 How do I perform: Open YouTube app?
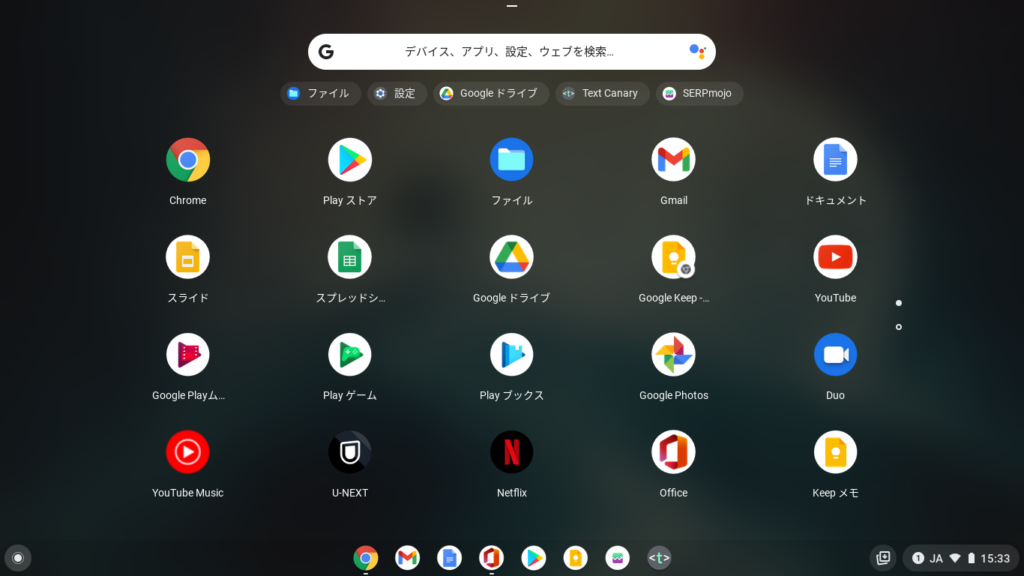[x=835, y=257]
